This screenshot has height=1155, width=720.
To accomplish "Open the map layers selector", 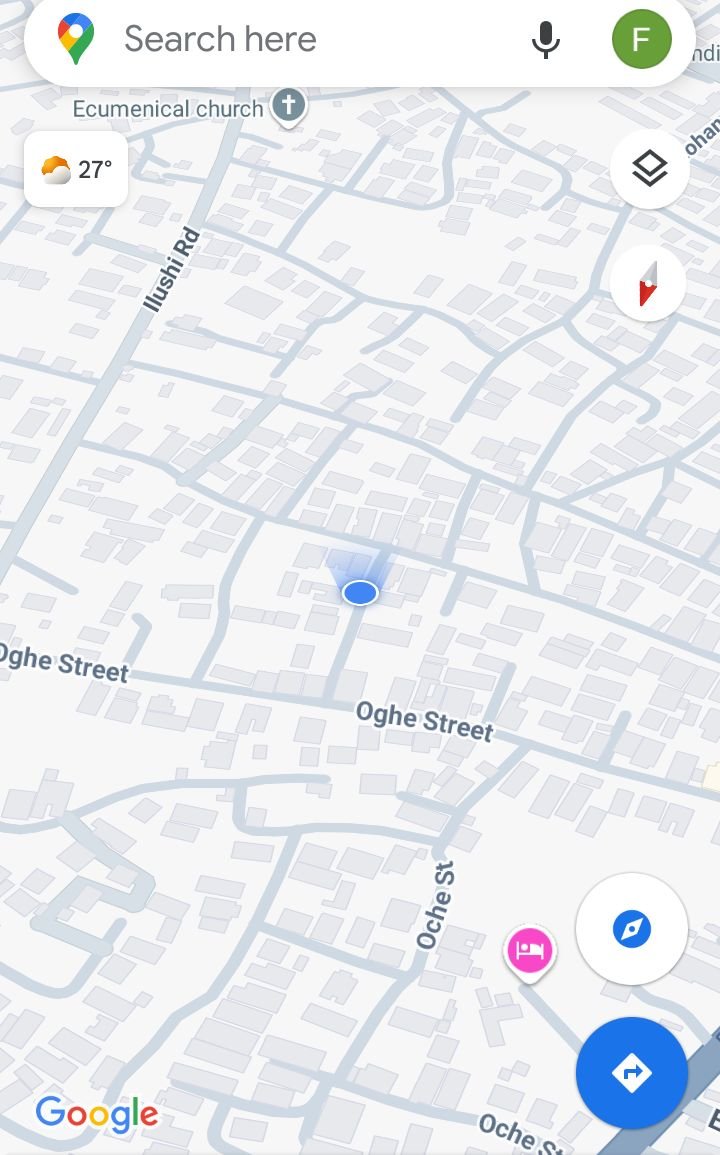I will click(649, 169).
